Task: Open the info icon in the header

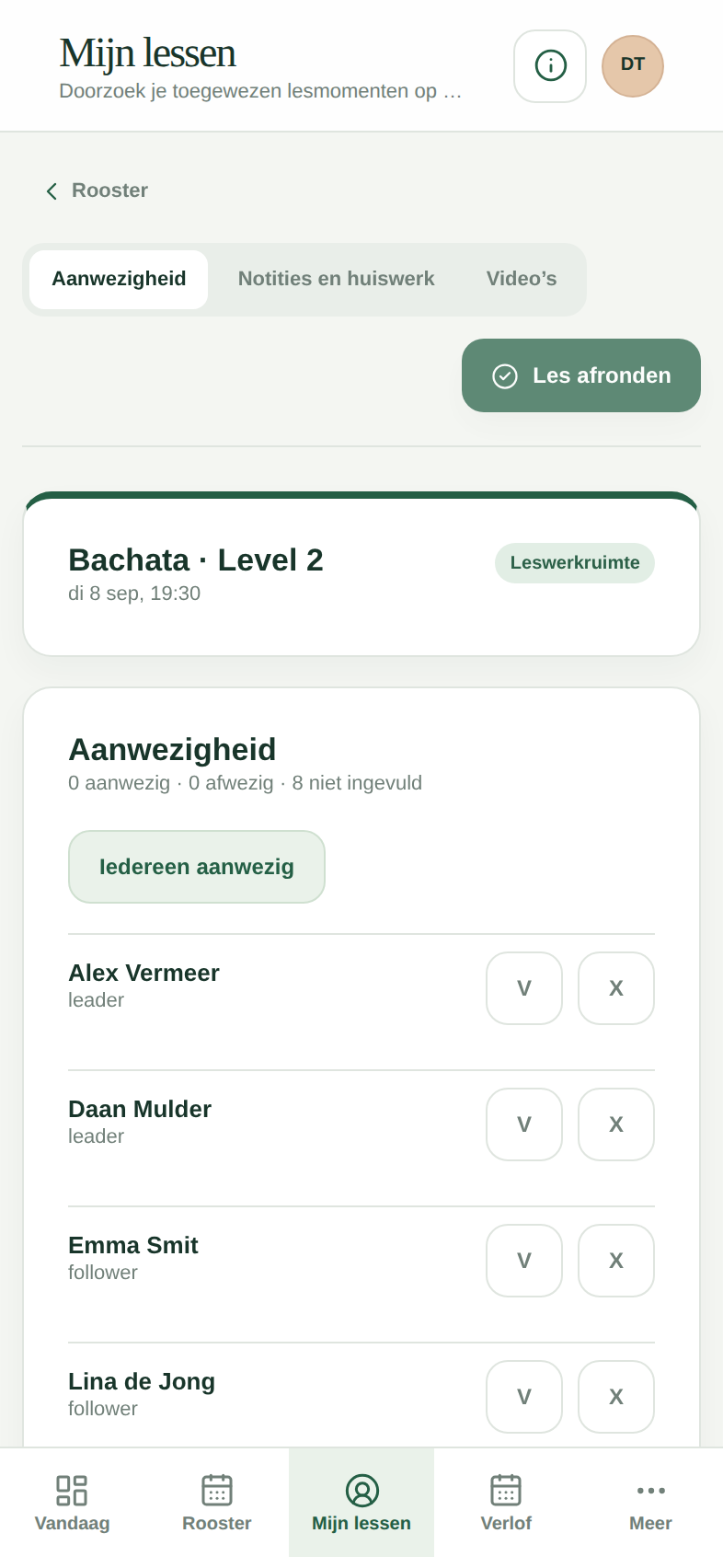Action: click(x=550, y=66)
